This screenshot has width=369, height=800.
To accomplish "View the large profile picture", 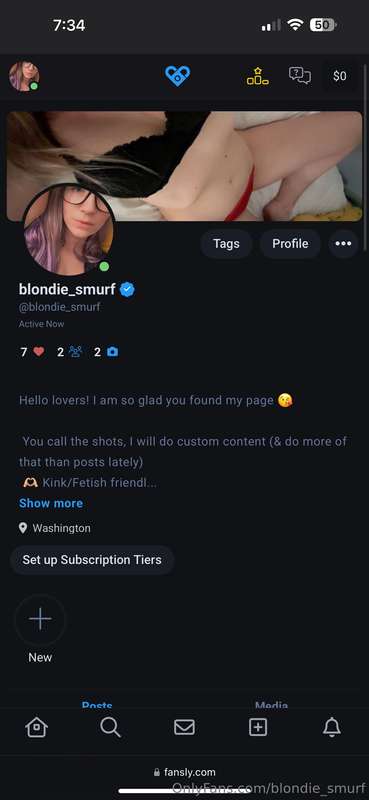I will click(x=68, y=230).
